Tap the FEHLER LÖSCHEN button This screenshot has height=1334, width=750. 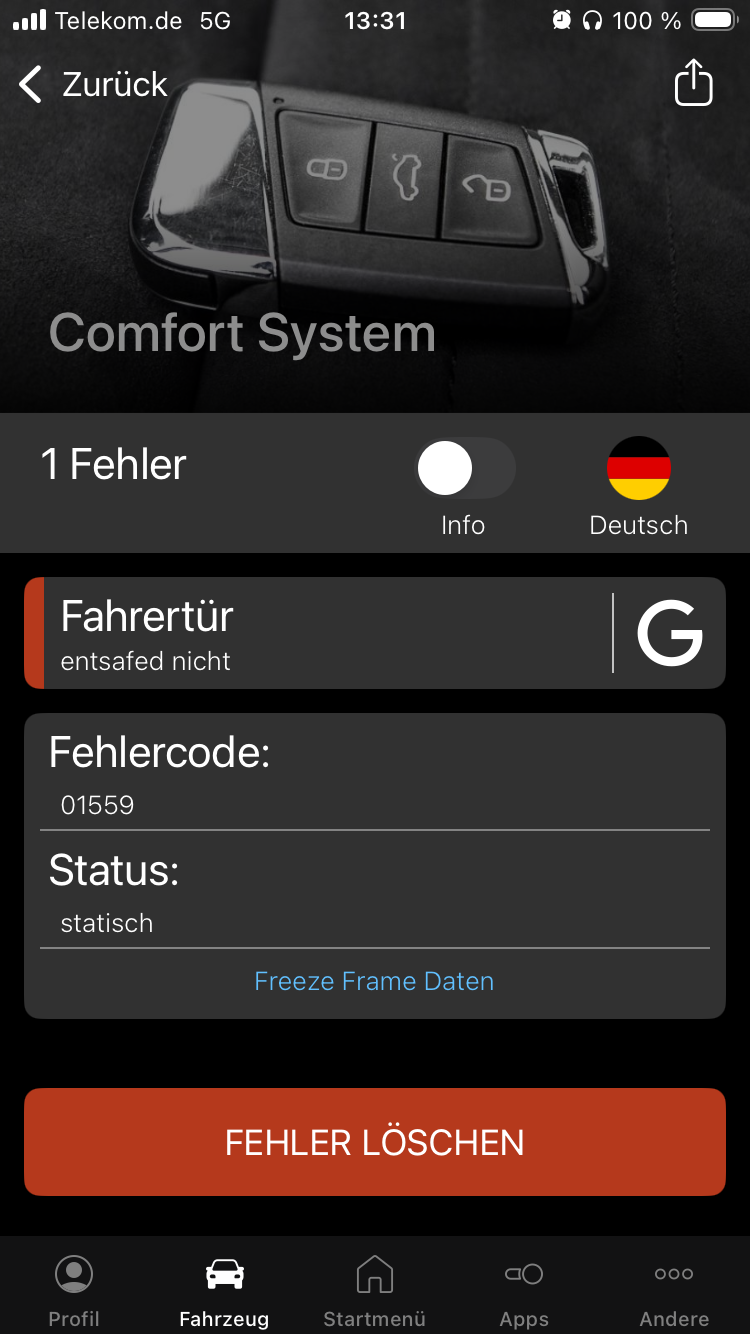[374, 1142]
